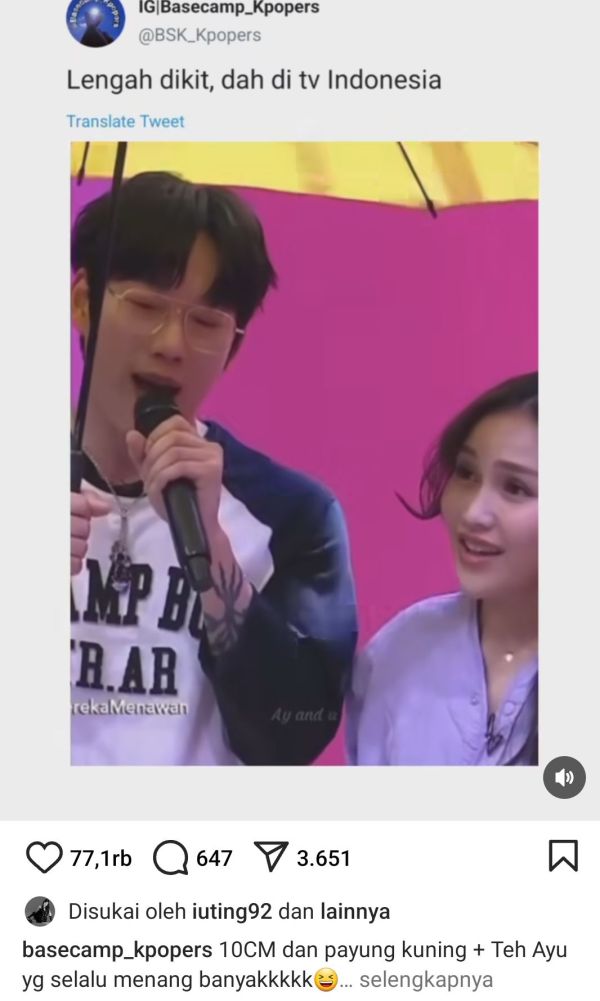The width and height of the screenshot is (600, 1001).
Task: Open comments on this post
Action: (x=171, y=858)
